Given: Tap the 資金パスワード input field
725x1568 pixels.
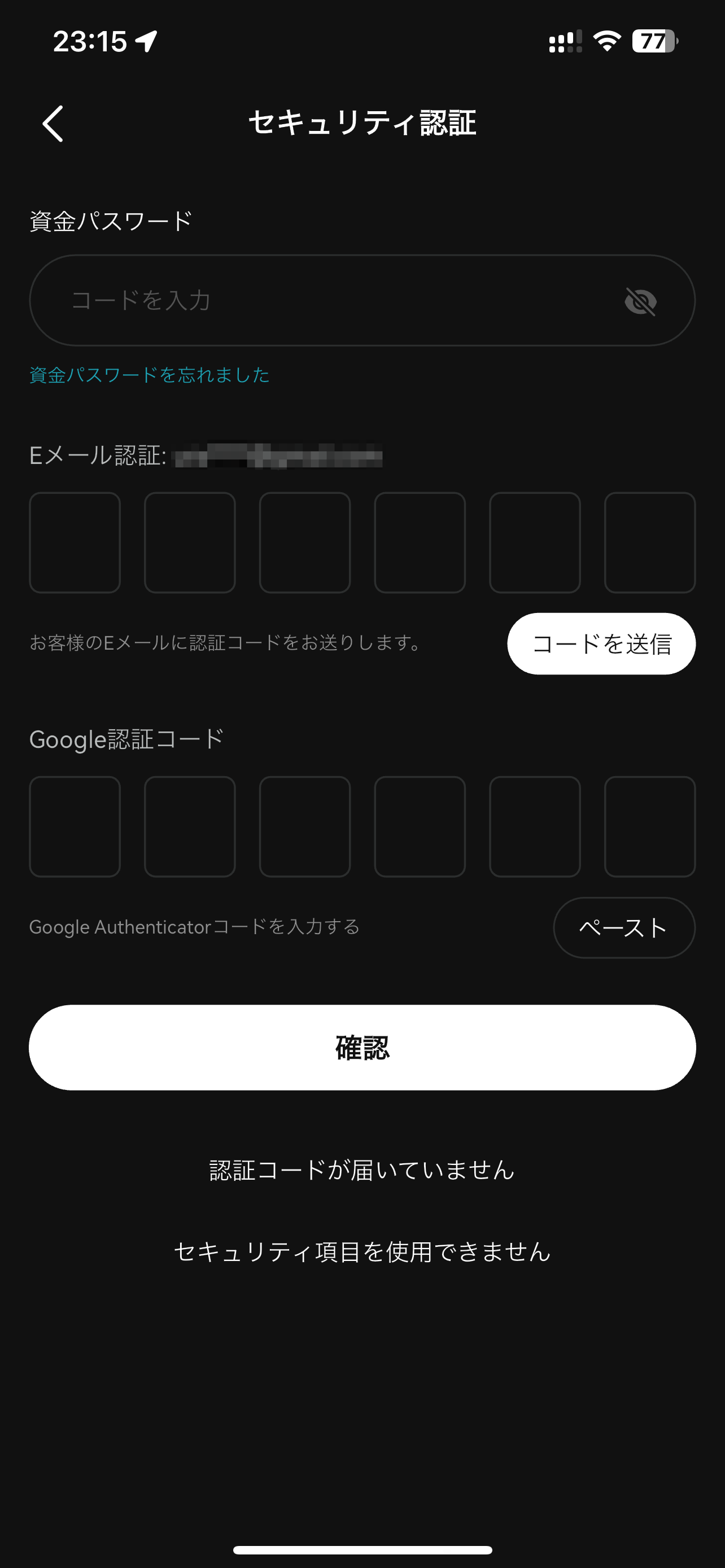Looking at the screenshot, I should click(x=362, y=300).
